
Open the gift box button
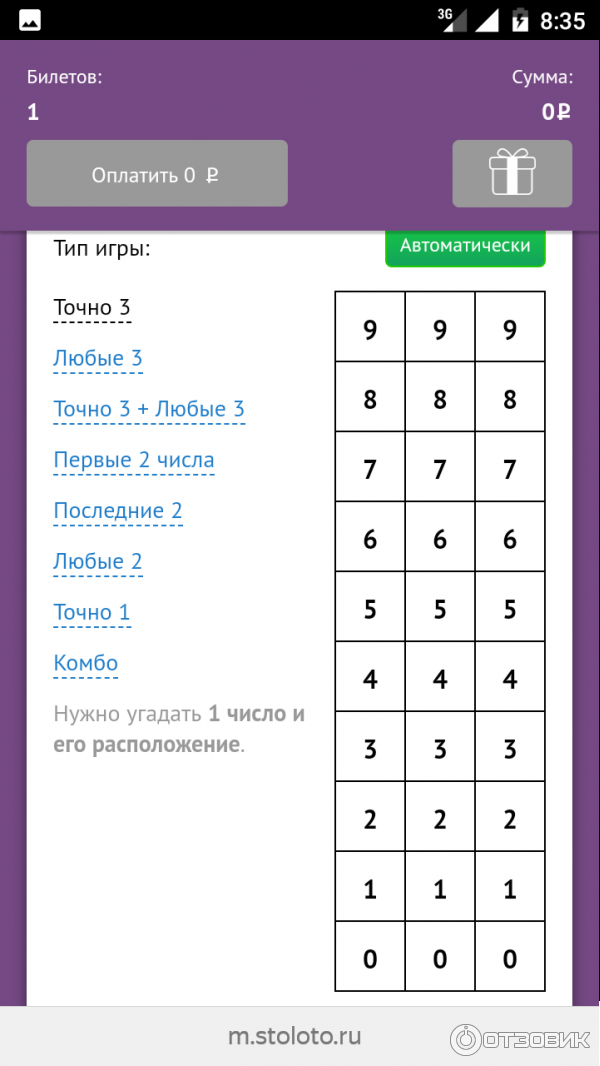tap(512, 174)
